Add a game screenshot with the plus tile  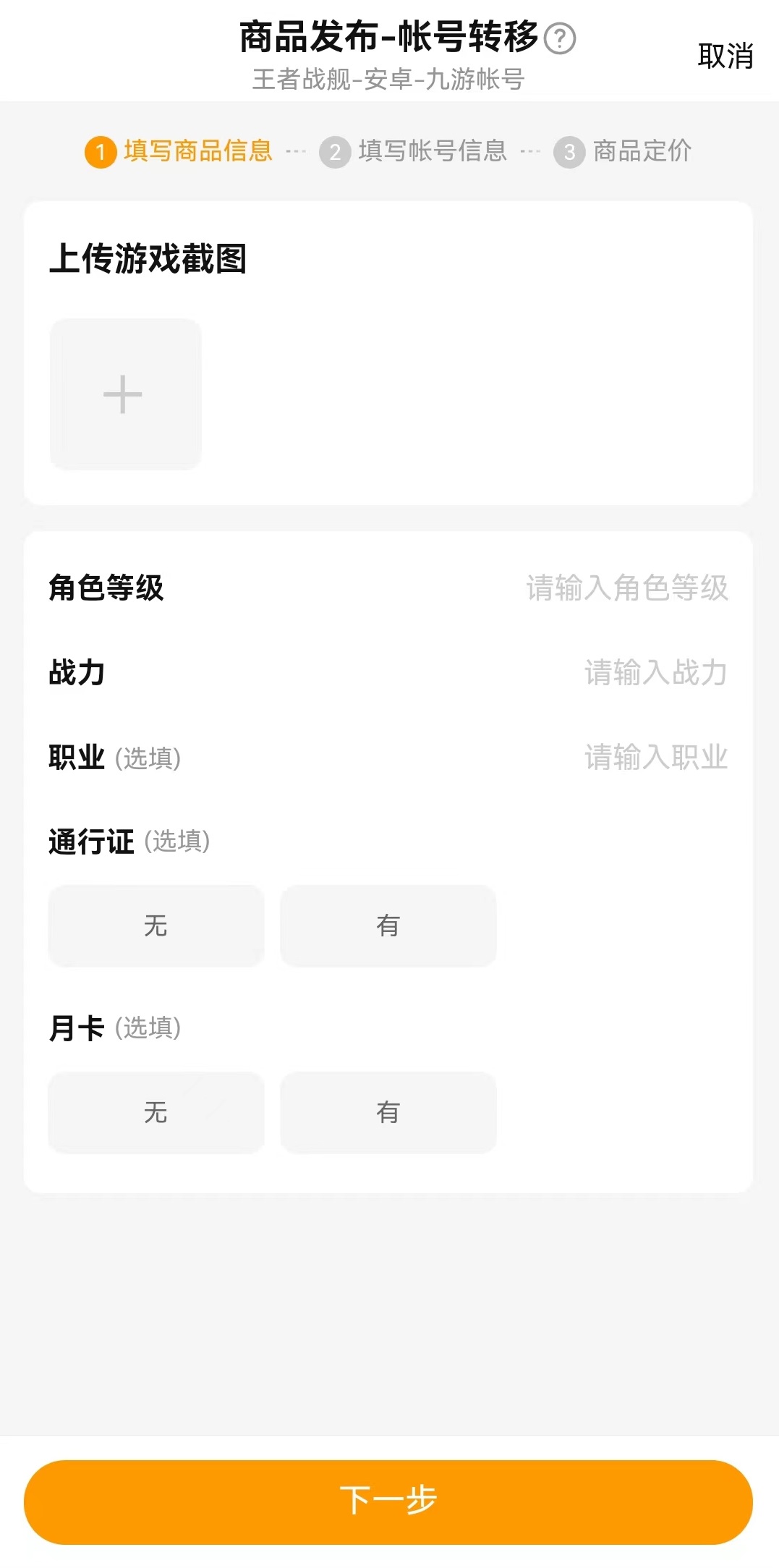tap(125, 394)
